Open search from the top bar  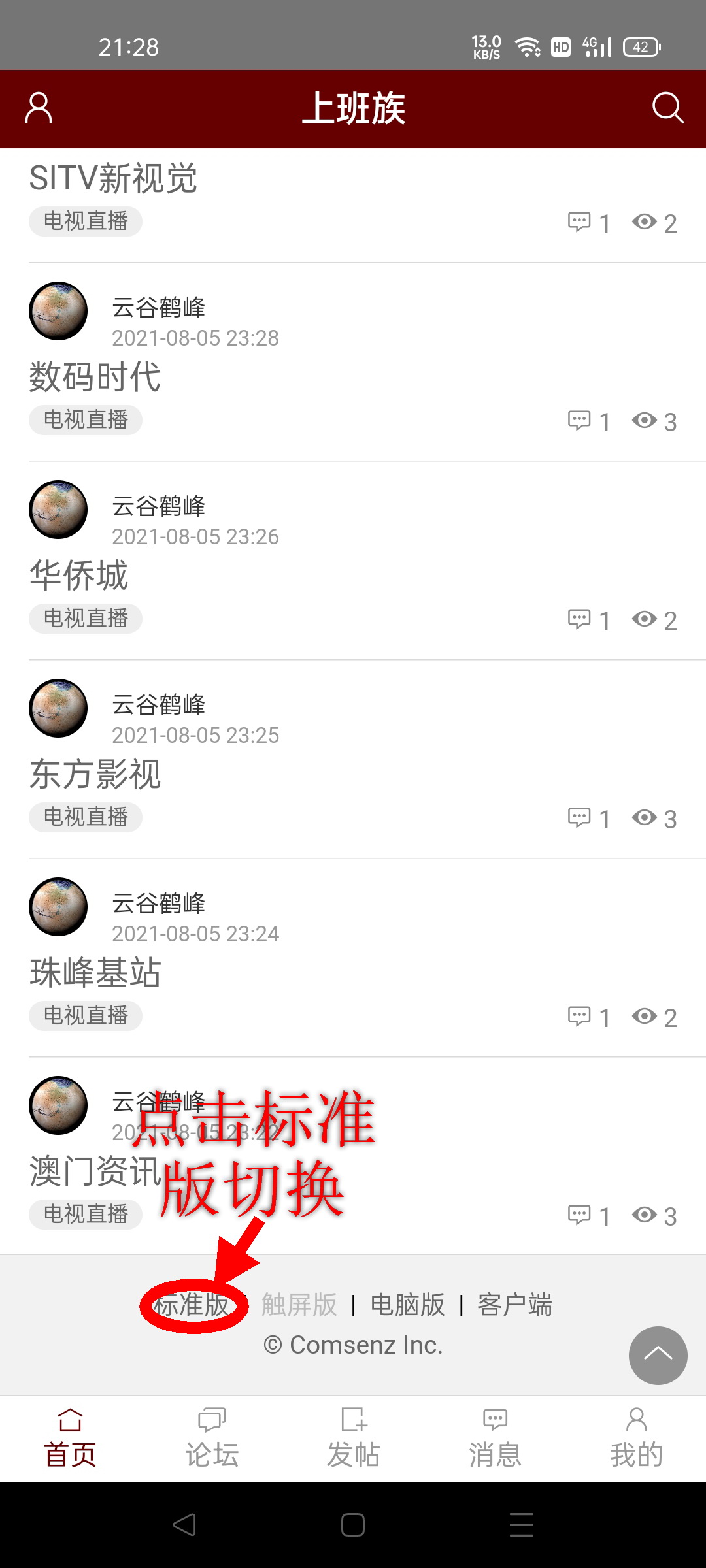667,108
